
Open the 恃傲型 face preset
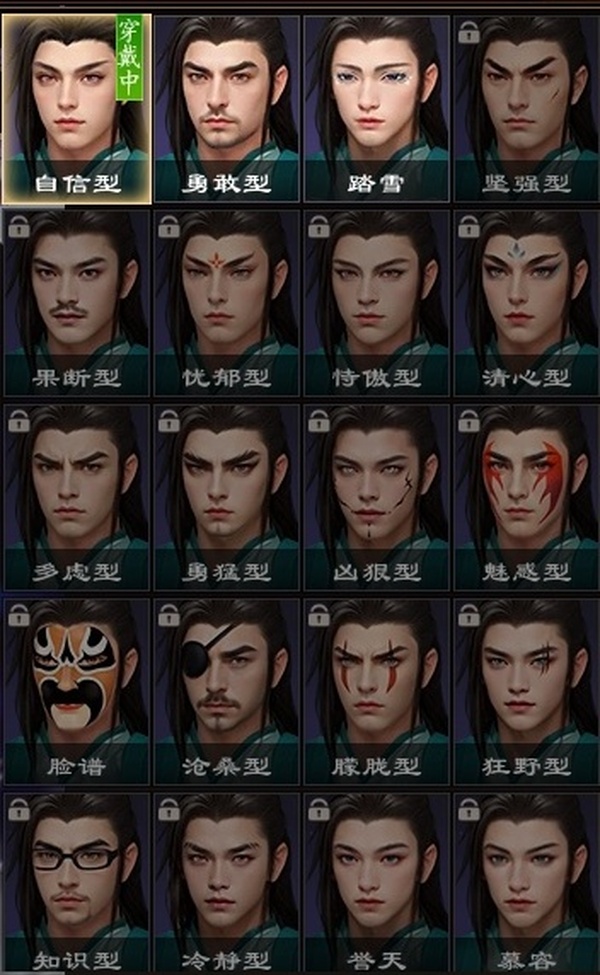coord(377,300)
